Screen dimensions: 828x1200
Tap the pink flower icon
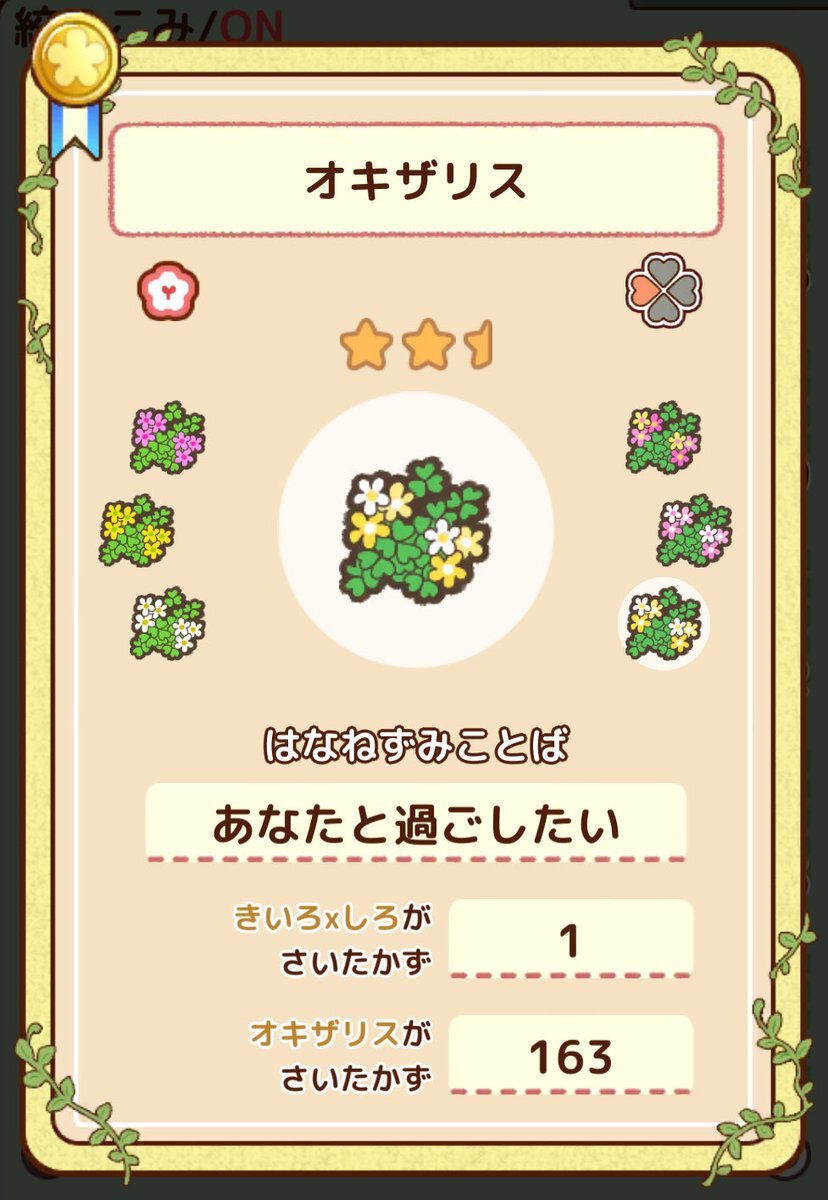[168, 290]
